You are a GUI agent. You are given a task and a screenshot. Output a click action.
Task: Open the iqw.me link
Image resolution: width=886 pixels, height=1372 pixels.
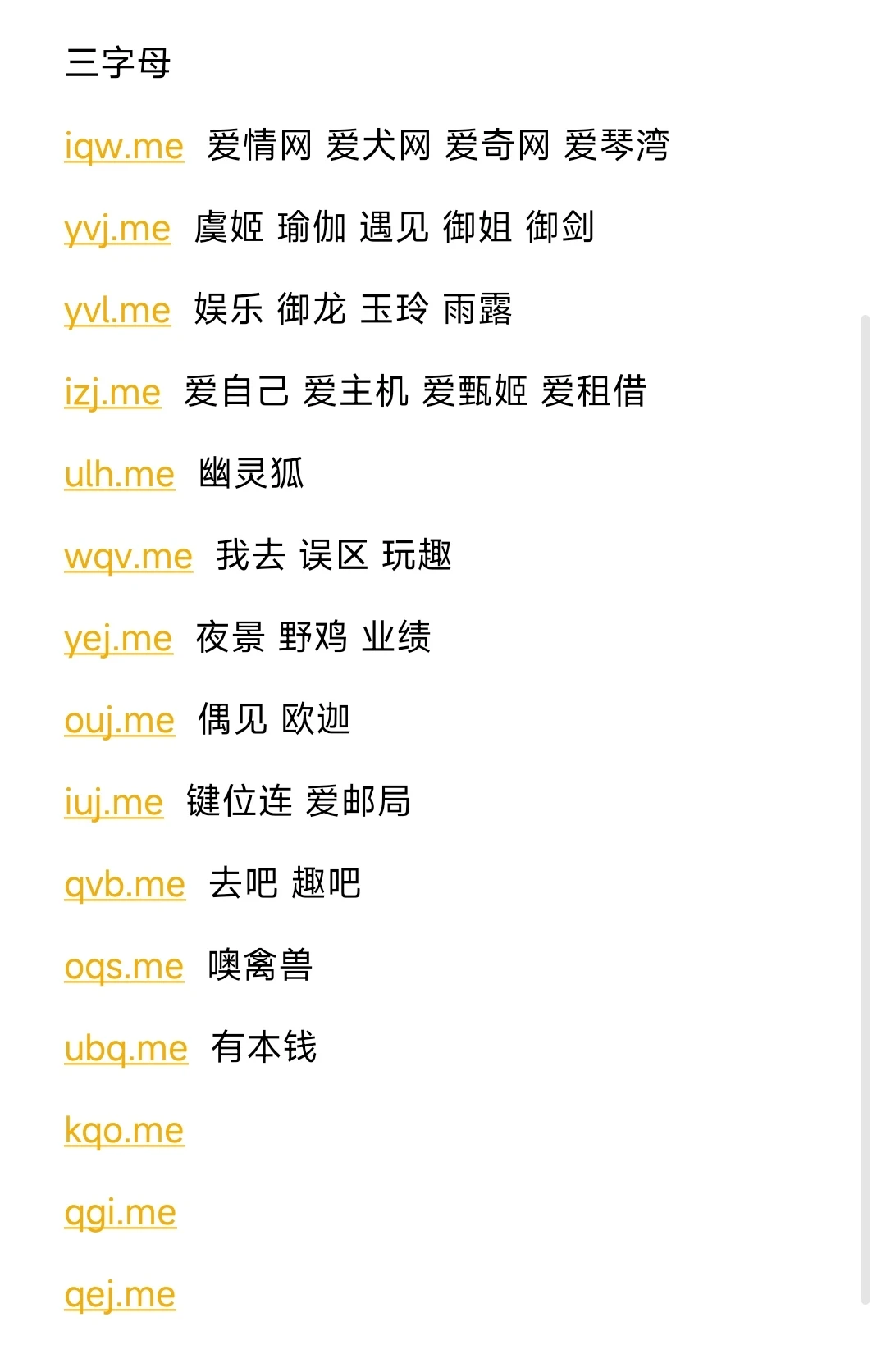tap(124, 148)
